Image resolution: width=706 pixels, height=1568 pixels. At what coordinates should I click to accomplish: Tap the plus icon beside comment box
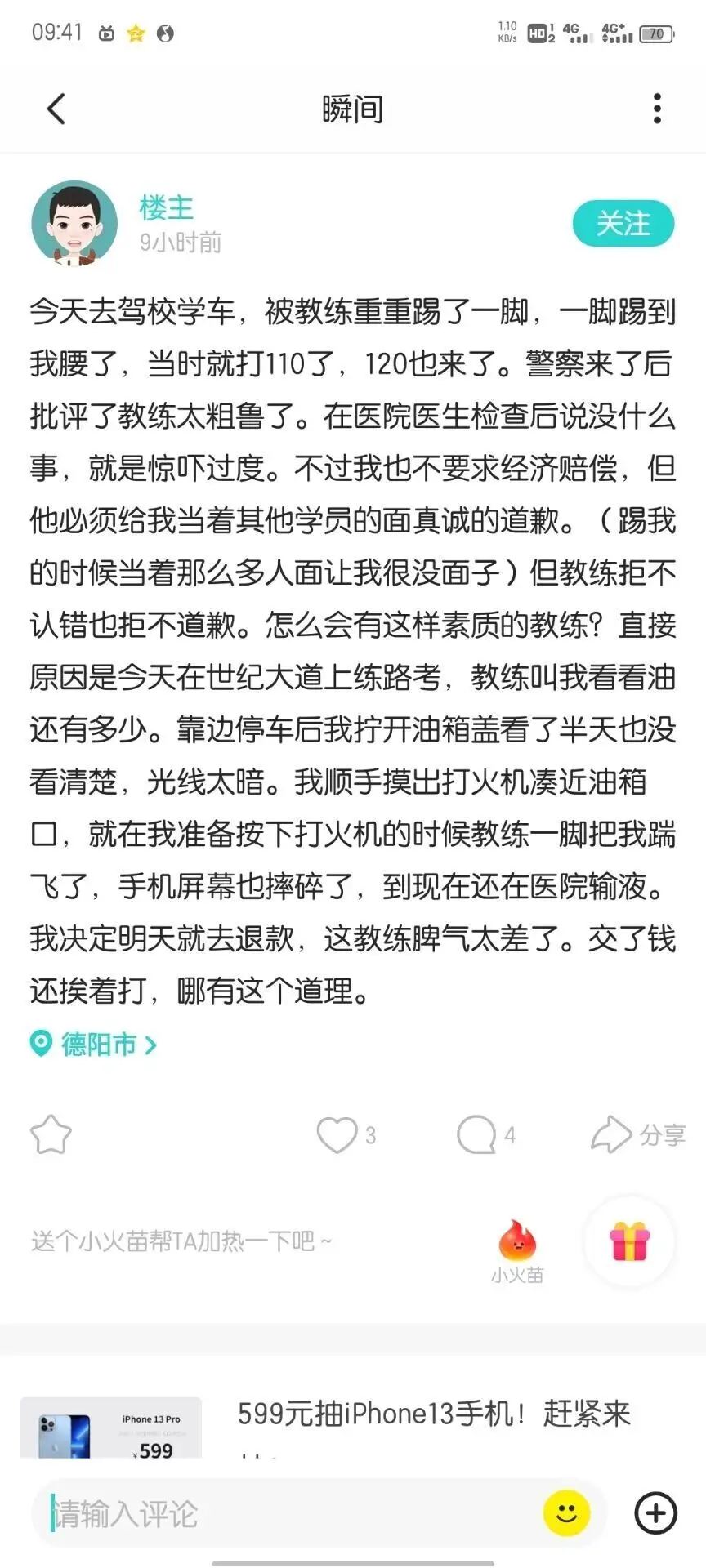(656, 1513)
